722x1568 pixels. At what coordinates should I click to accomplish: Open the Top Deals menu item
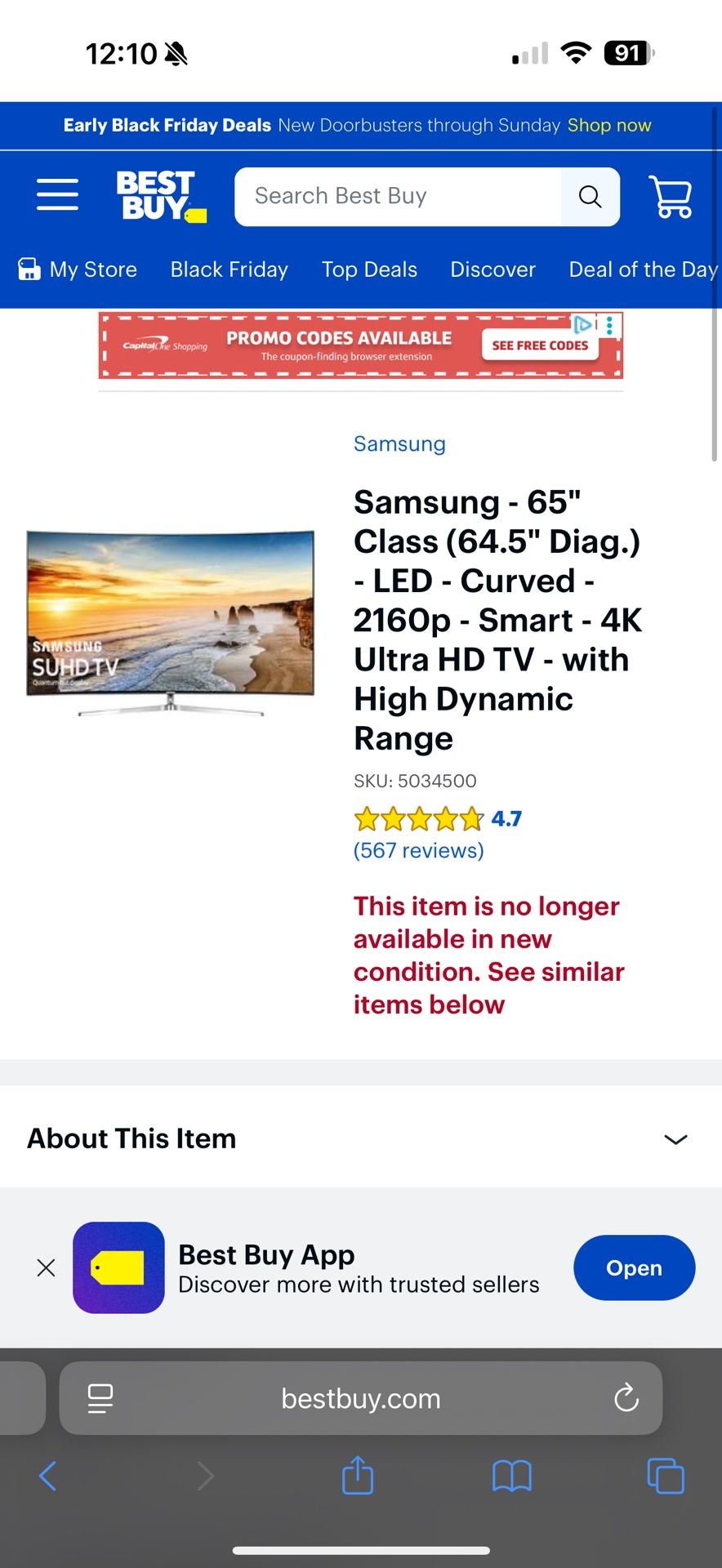pyautogui.click(x=369, y=269)
